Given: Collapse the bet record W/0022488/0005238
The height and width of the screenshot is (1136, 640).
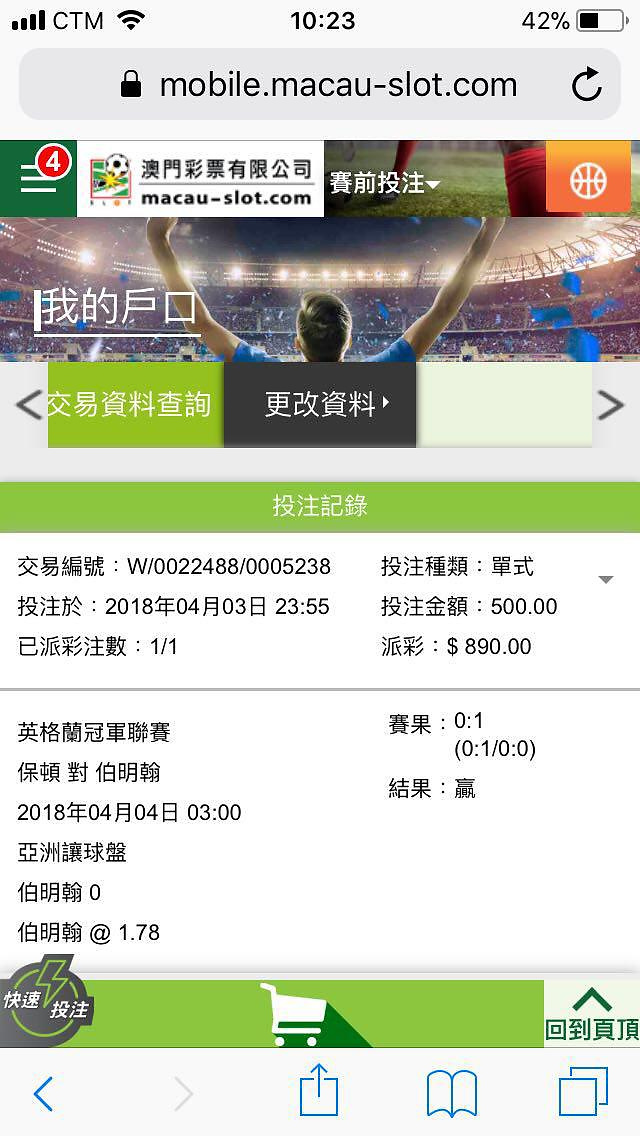Looking at the screenshot, I should pos(606,580).
